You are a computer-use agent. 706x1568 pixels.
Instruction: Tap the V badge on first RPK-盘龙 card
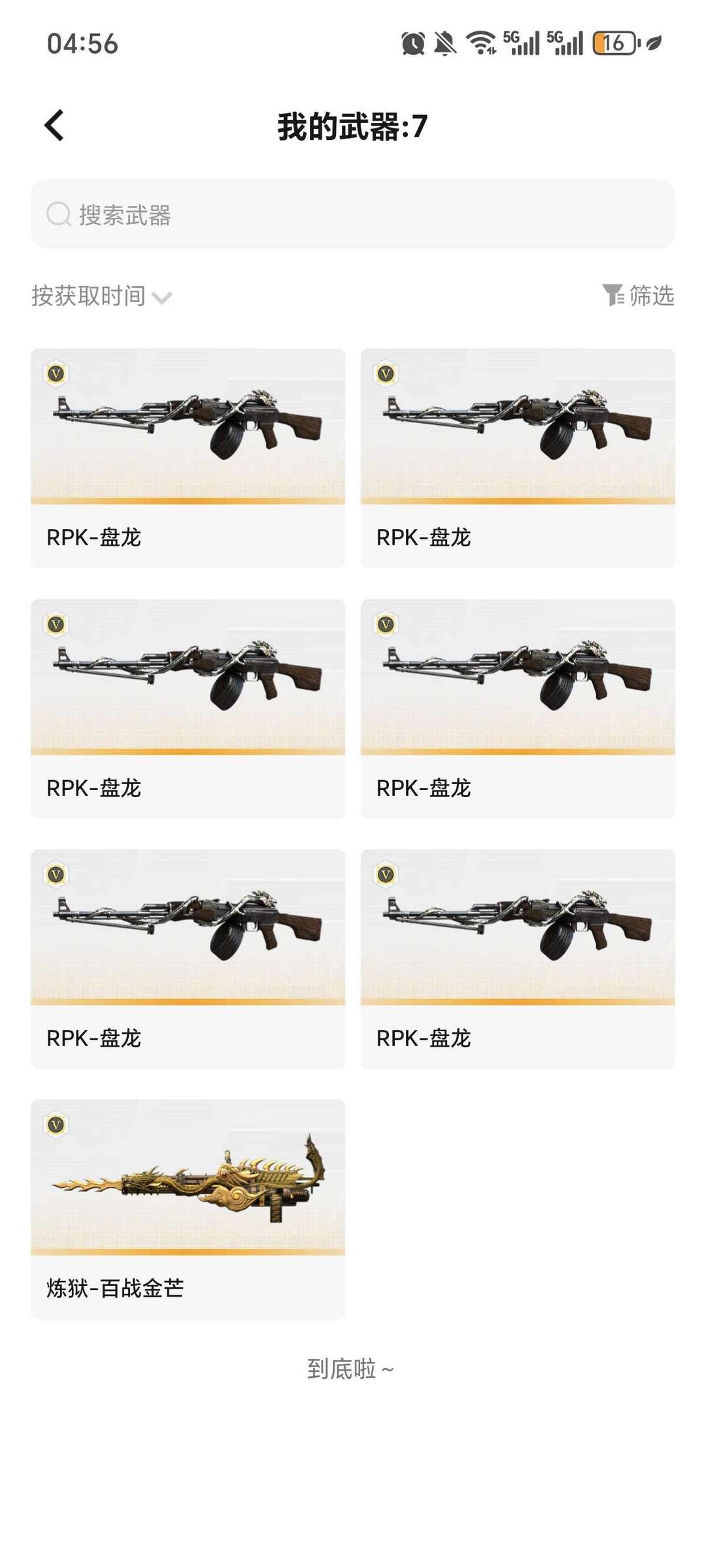pyautogui.click(x=56, y=373)
